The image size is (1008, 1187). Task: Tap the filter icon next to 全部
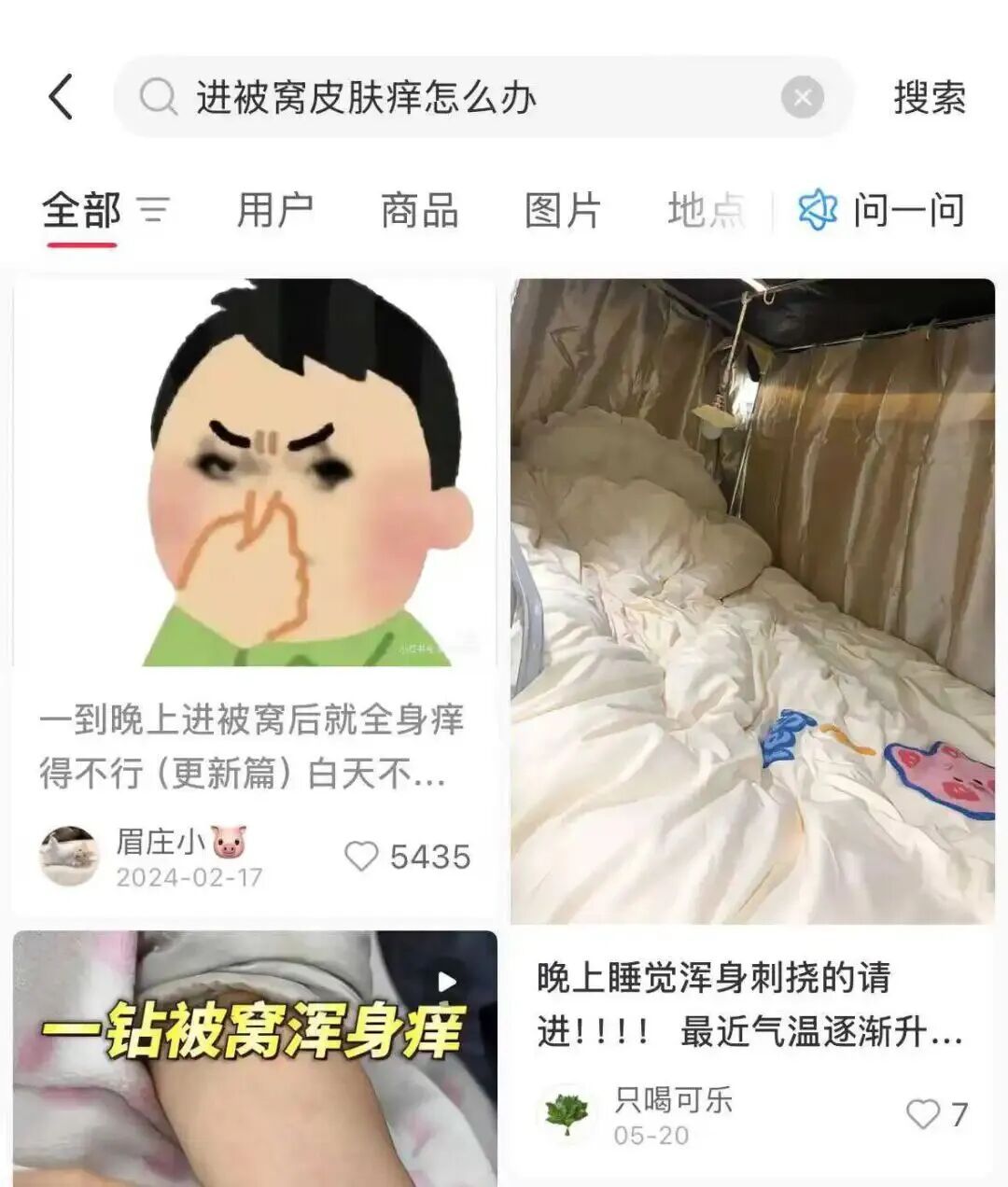point(155,211)
